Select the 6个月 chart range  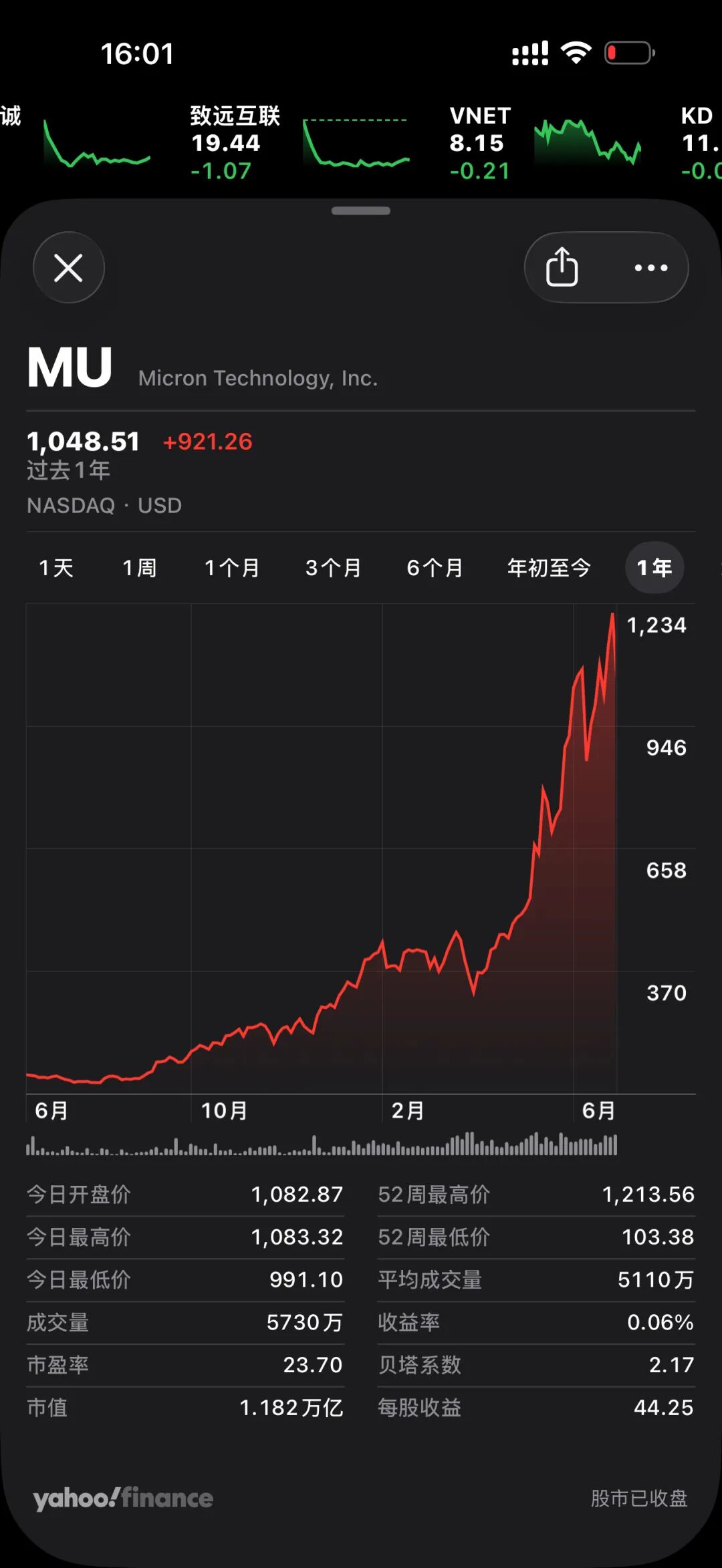[435, 568]
